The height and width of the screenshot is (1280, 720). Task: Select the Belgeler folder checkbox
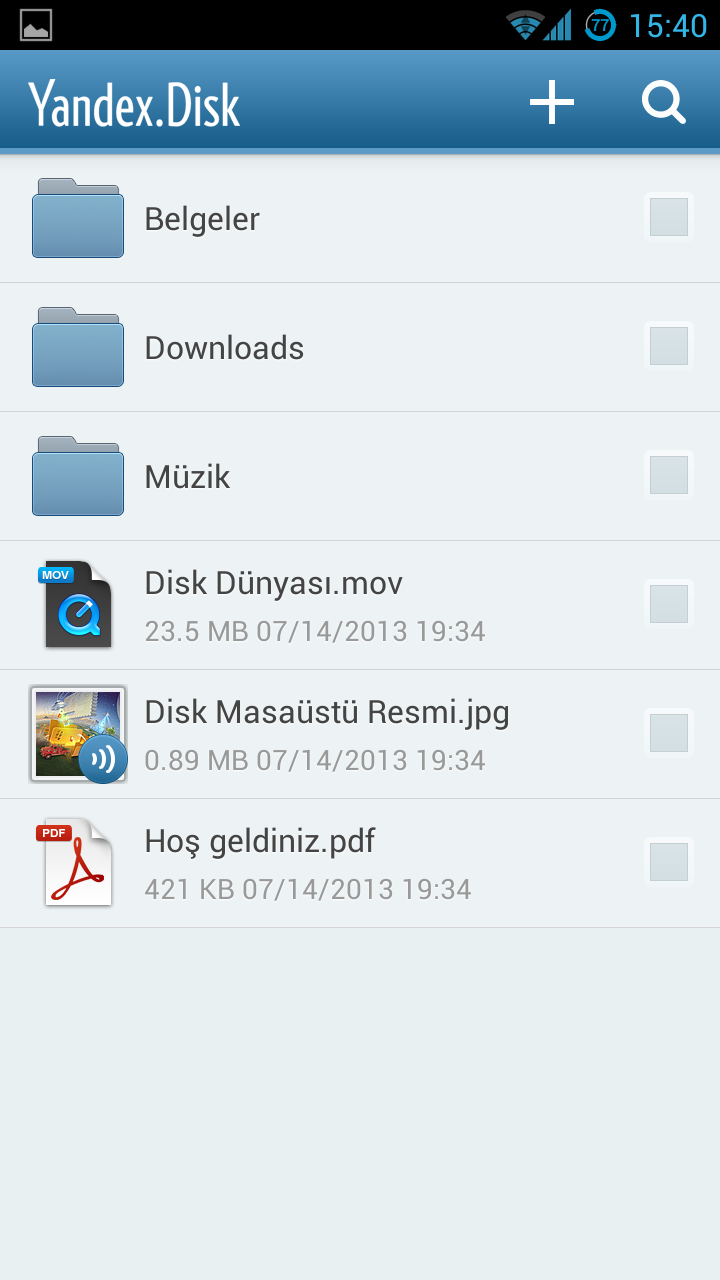(x=669, y=217)
